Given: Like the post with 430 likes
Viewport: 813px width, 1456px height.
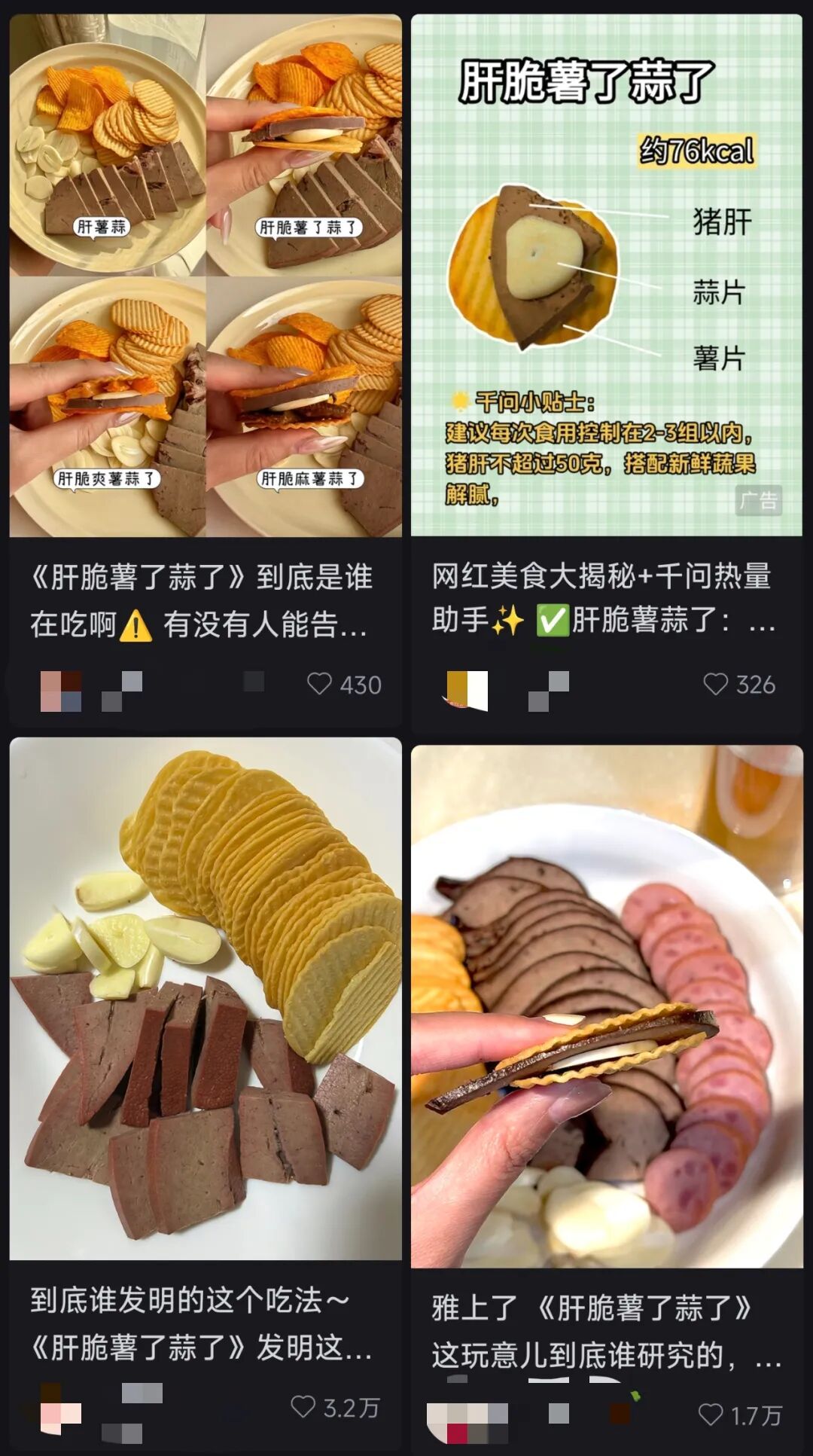Looking at the screenshot, I should 319,684.
